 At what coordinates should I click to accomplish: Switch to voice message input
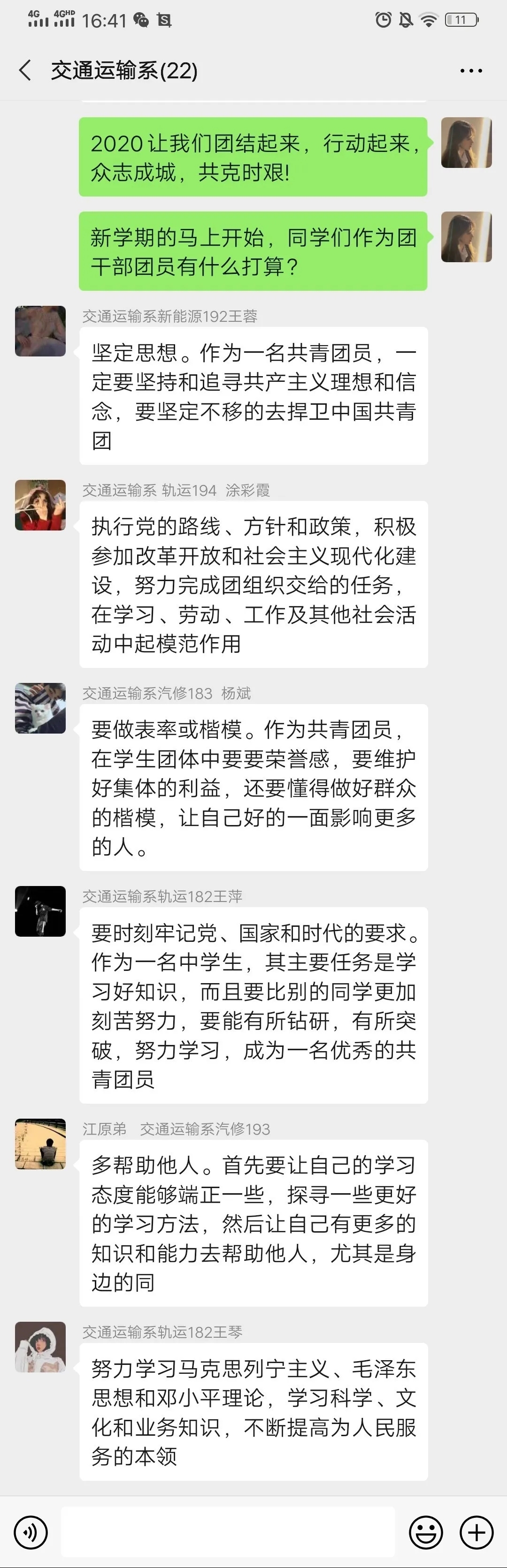31,1532
